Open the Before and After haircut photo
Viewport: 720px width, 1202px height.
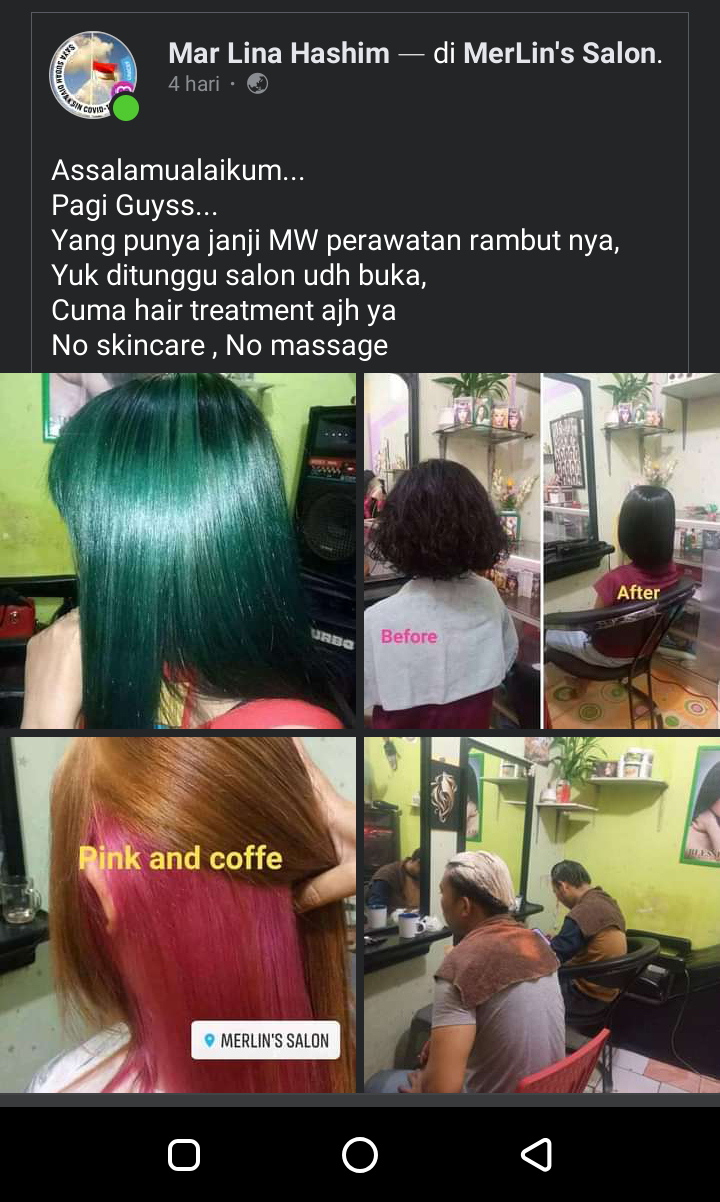[x=542, y=551]
